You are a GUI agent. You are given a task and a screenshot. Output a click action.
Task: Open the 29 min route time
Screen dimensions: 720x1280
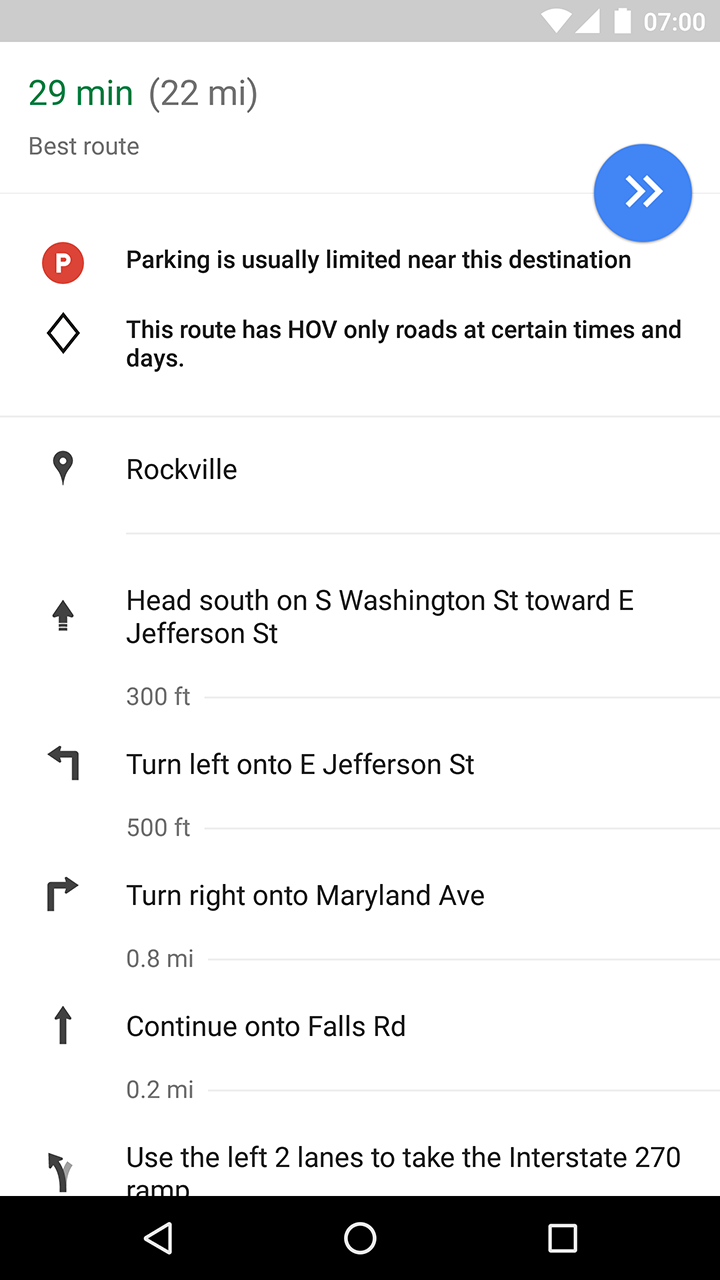(x=80, y=93)
